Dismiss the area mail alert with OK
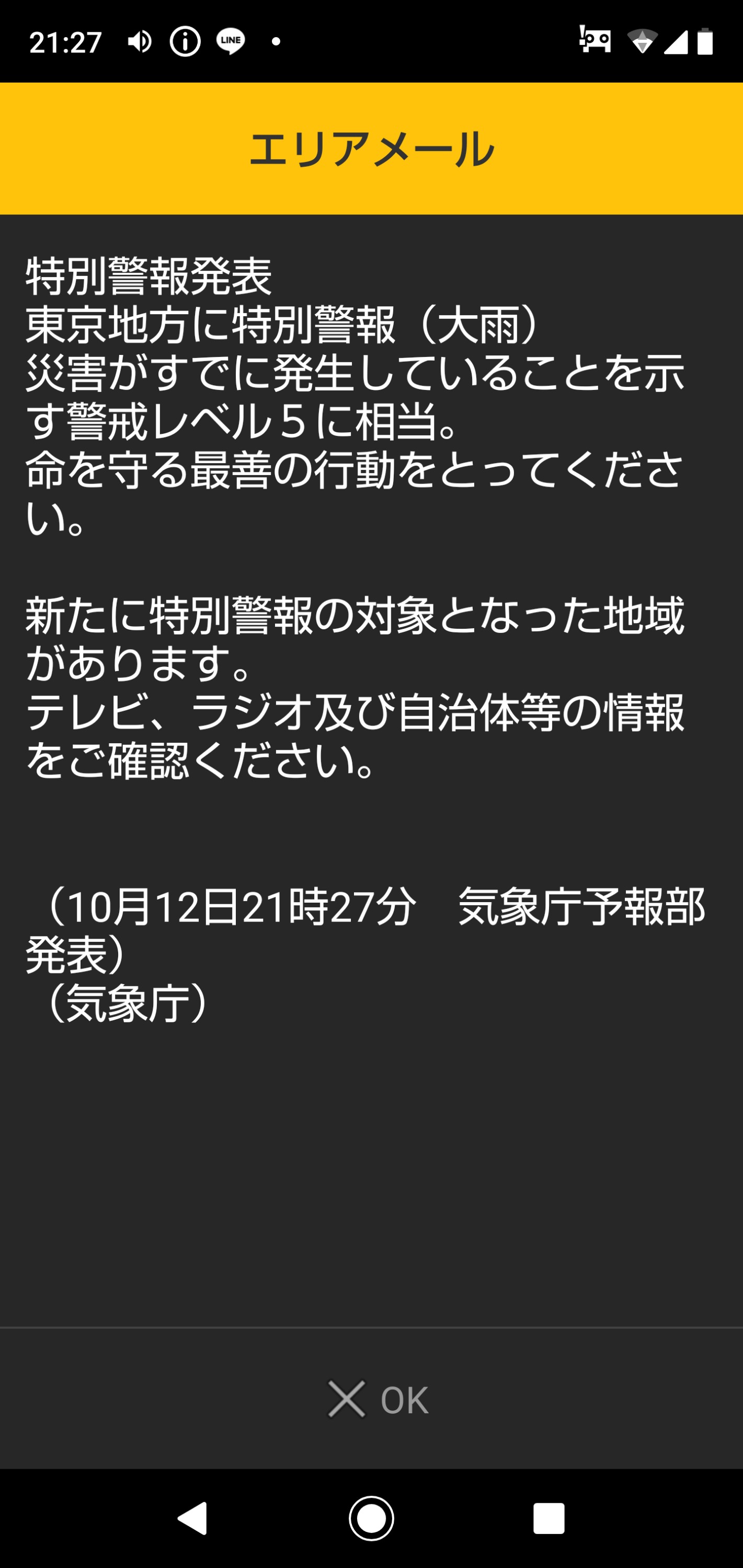 378,1399
